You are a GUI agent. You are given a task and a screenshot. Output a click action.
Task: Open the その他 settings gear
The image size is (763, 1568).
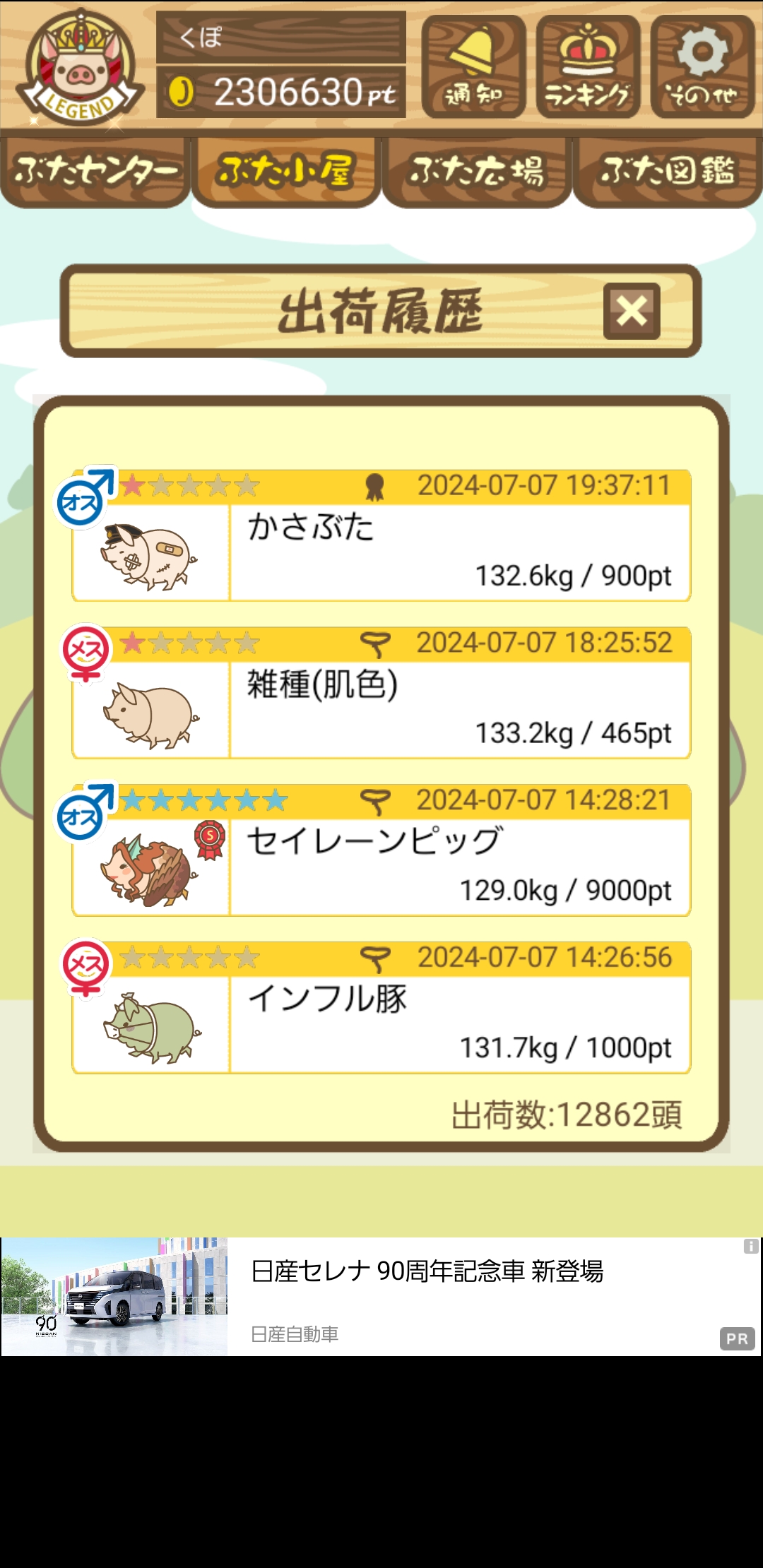click(702, 67)
